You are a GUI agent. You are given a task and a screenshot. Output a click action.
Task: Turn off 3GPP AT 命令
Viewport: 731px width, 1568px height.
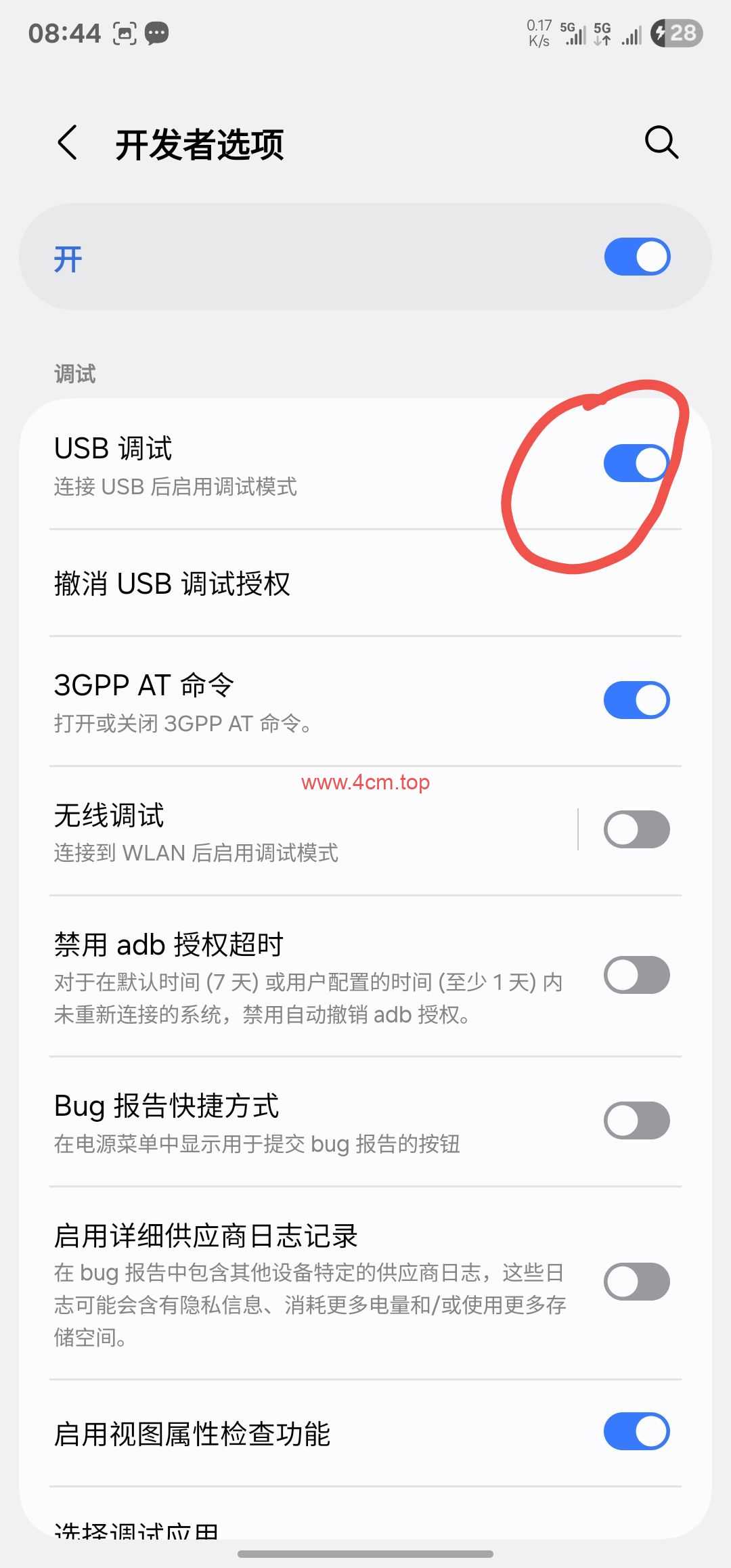[636, 700]
